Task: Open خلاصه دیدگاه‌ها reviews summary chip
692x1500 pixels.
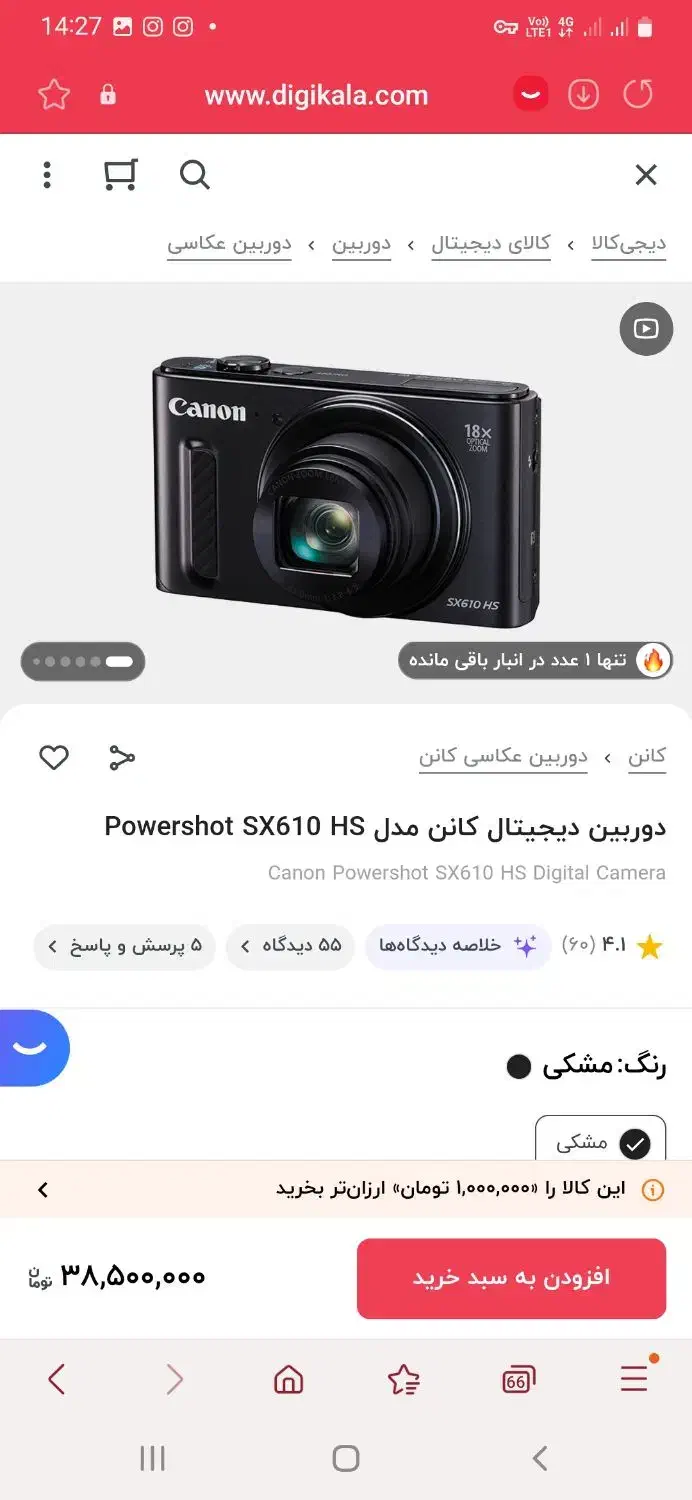Action: (458, 946)
